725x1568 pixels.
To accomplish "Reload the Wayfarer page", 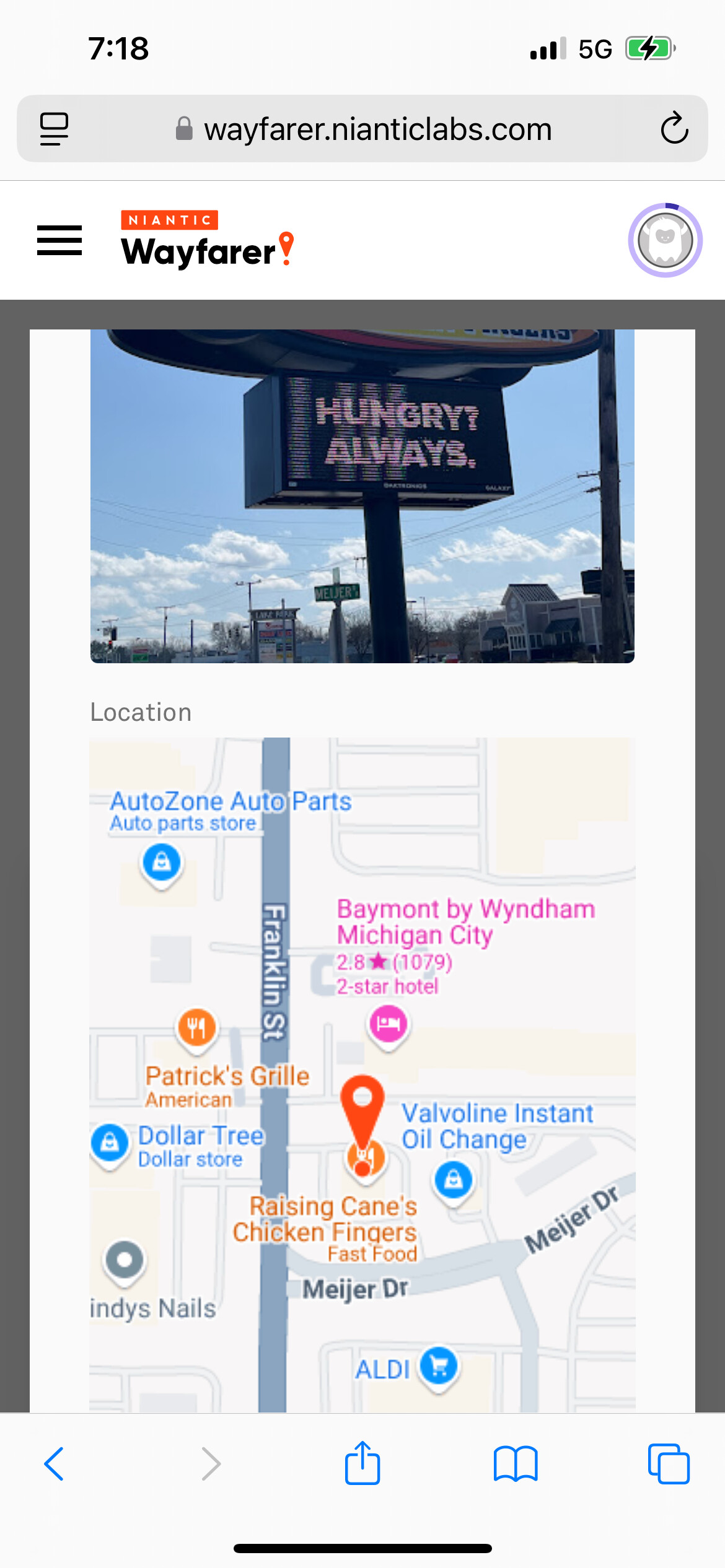I will [674, 129].
